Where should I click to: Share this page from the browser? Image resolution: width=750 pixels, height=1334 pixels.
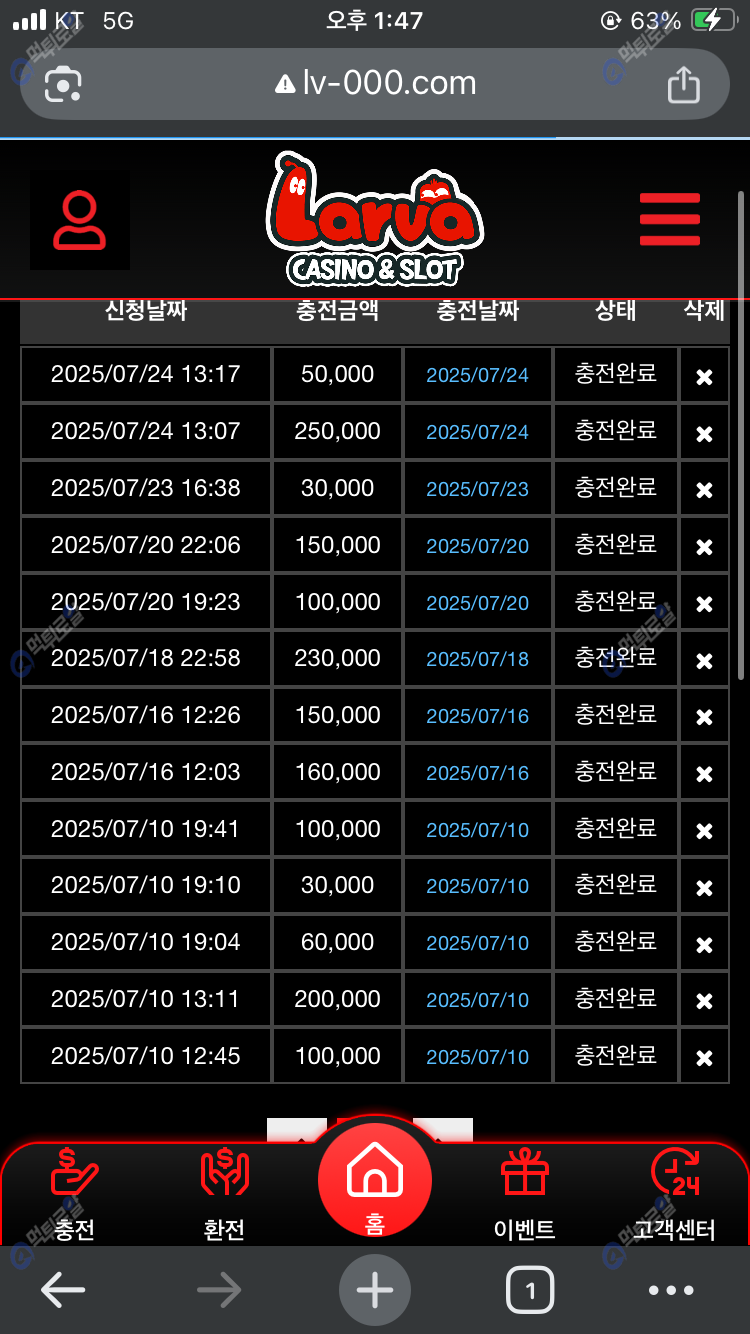tap(683, 84)
